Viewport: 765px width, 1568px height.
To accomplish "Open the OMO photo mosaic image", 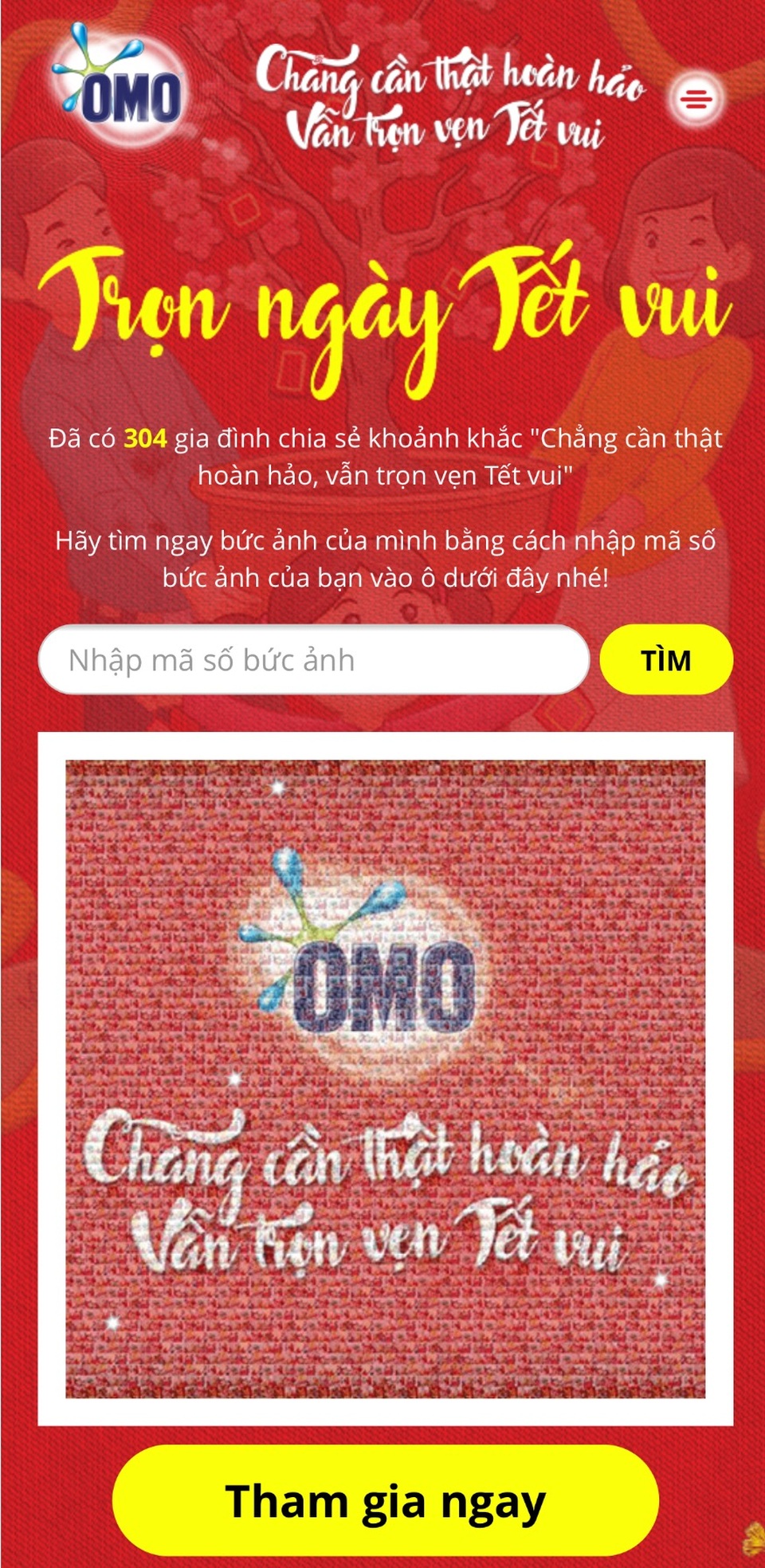I will pyautogui.click(x=385, y=1079).
